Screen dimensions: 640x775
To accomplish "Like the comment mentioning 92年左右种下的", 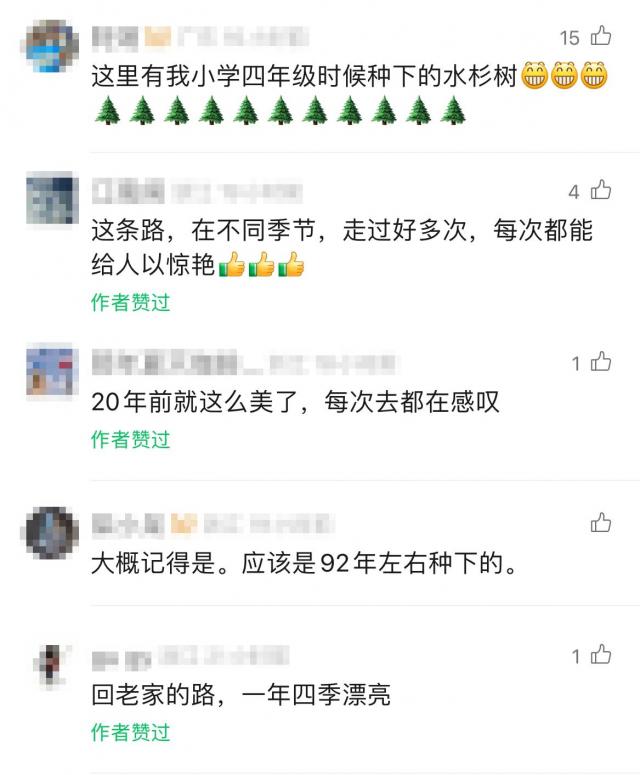I will pos(600,522).
